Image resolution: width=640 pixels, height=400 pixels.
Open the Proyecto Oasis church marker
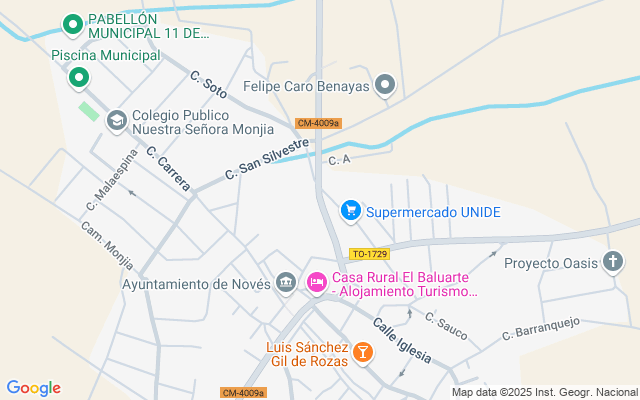[x=614, y=262]
